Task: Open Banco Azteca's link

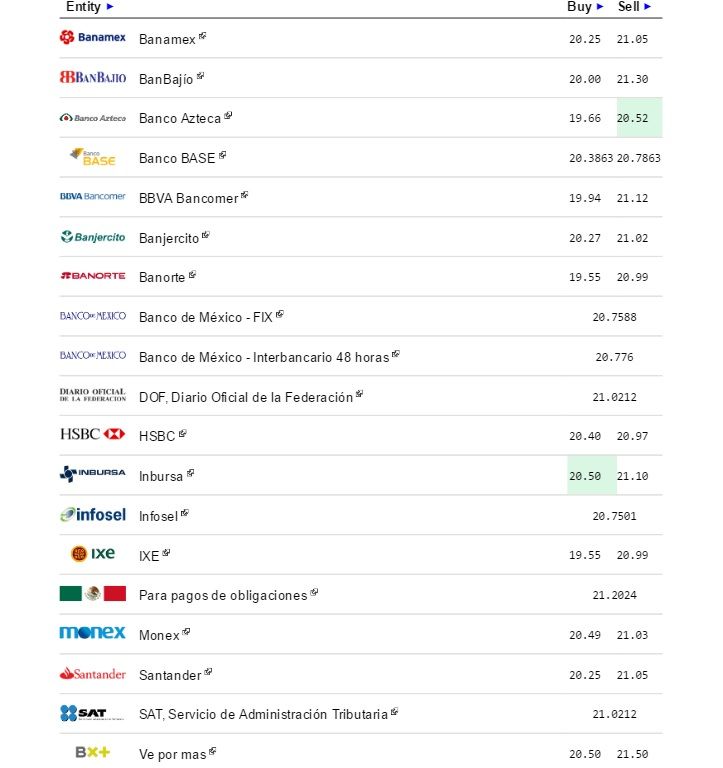Action: click(180, 118)
